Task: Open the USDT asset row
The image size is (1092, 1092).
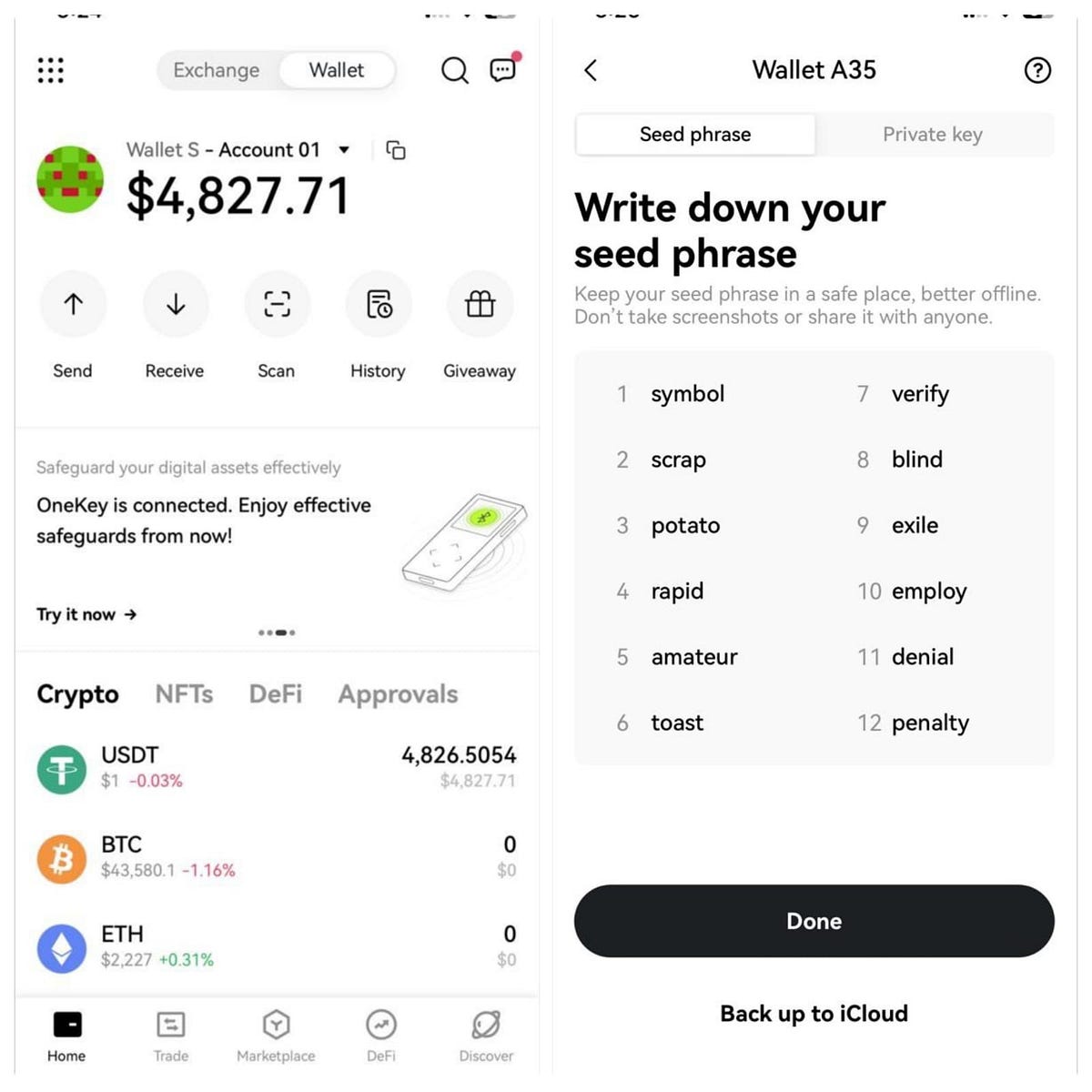Action: (276, 768)
